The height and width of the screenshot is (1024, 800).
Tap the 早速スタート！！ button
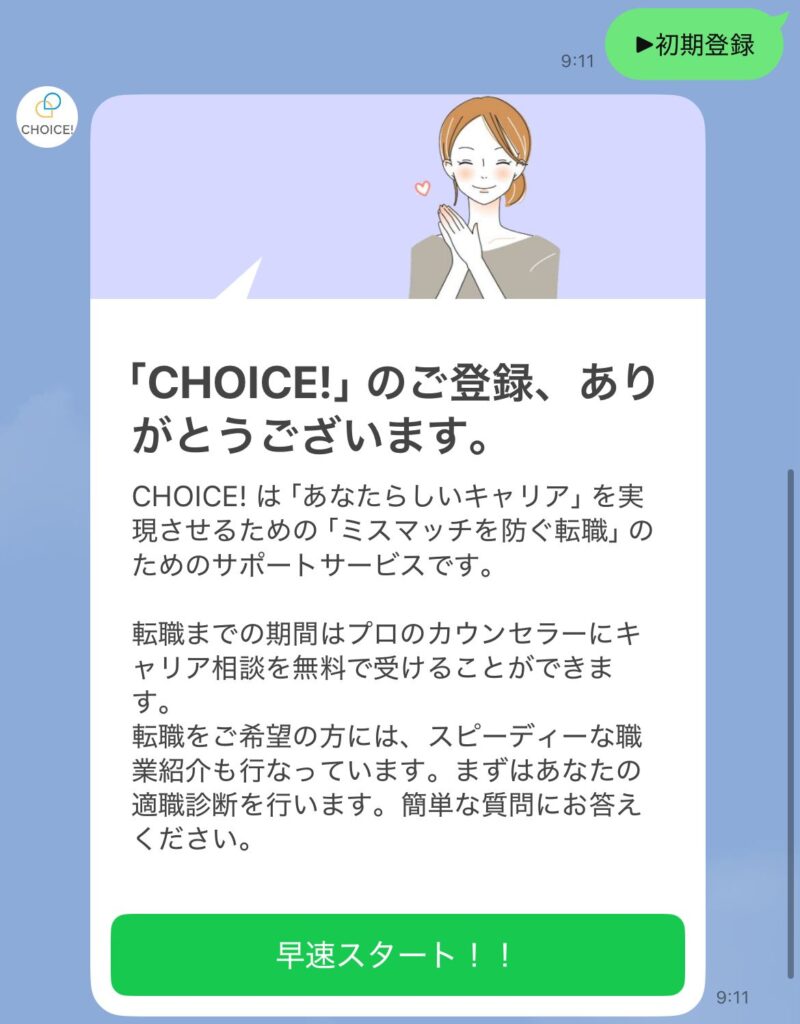[397, 954]
